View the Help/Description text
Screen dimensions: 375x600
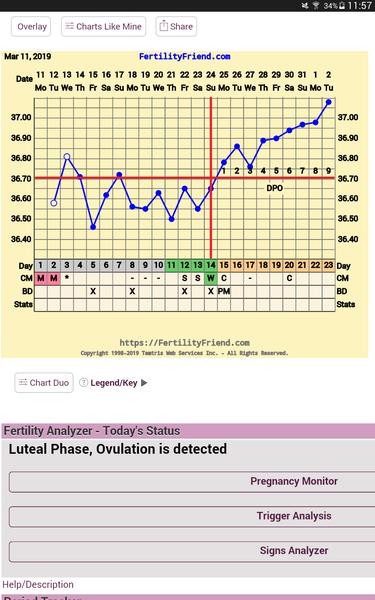point(38,584)
